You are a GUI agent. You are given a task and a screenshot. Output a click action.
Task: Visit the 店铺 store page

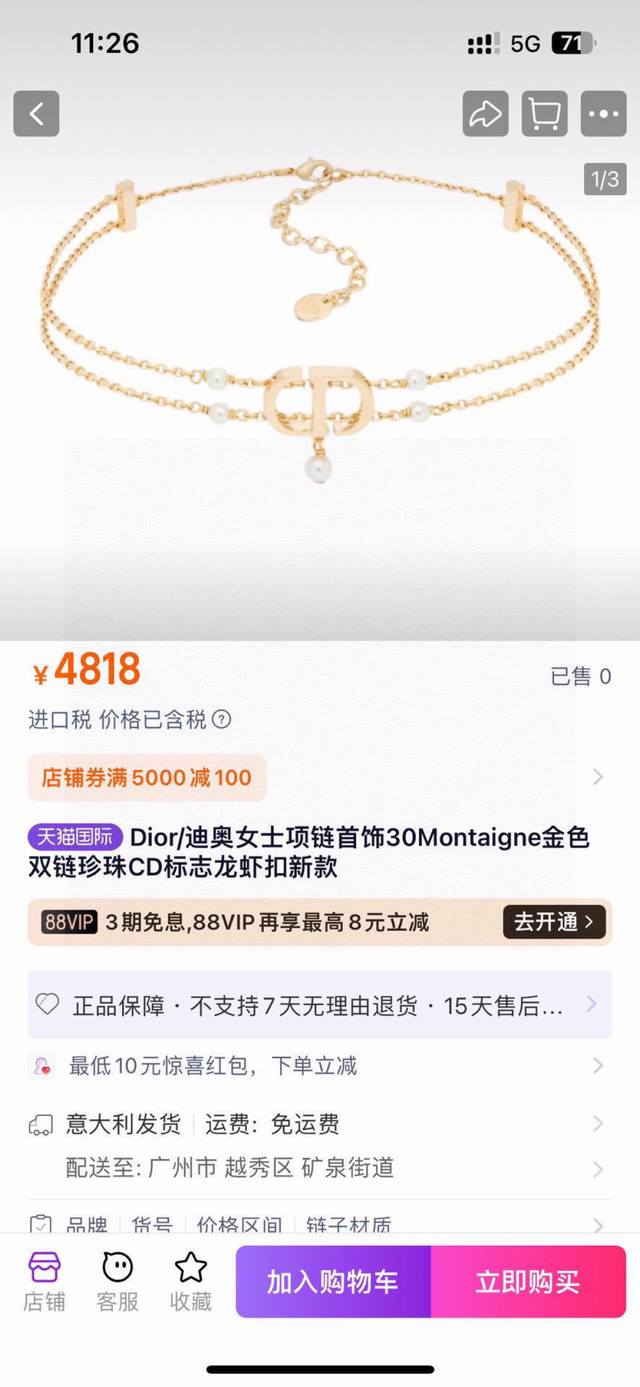[x=44, y=1281]
